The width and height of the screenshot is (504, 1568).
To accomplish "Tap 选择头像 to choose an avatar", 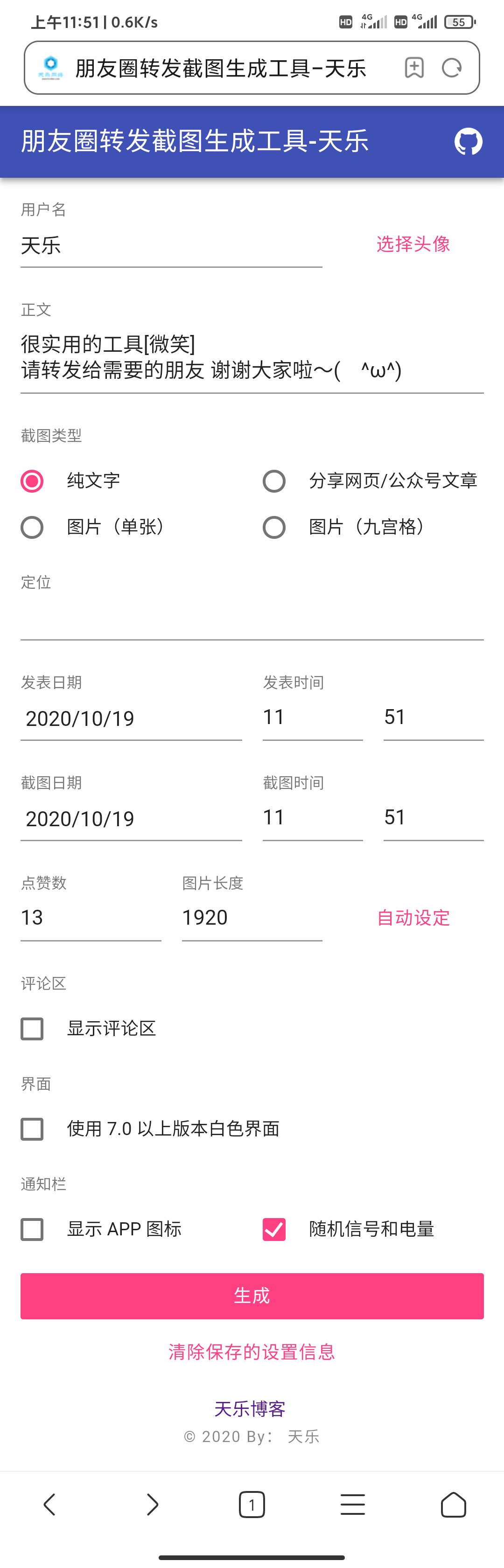I will coord(413,244).
